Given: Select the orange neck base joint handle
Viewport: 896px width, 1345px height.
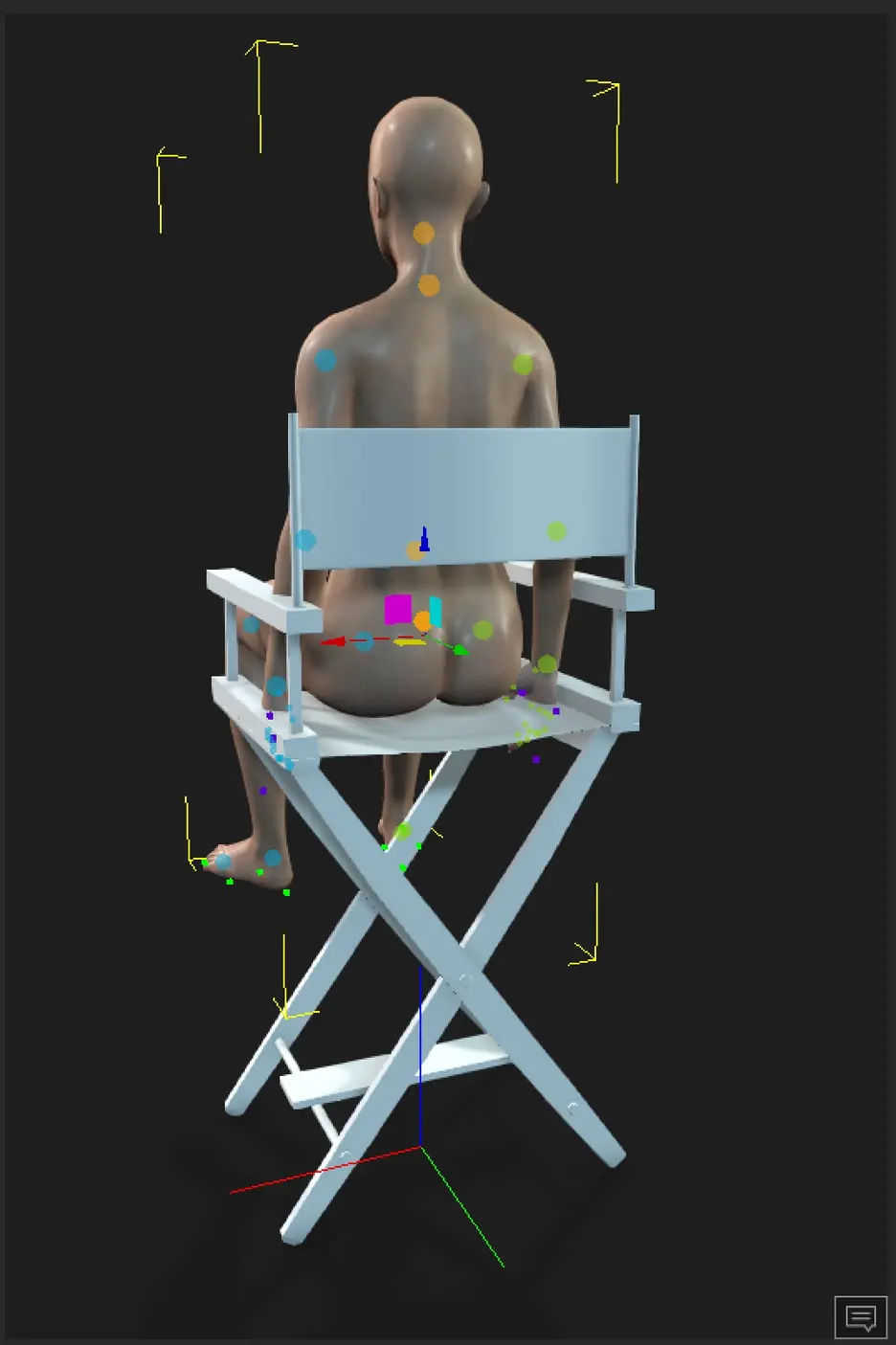Looking at the screenshot, I should (429, 285).
